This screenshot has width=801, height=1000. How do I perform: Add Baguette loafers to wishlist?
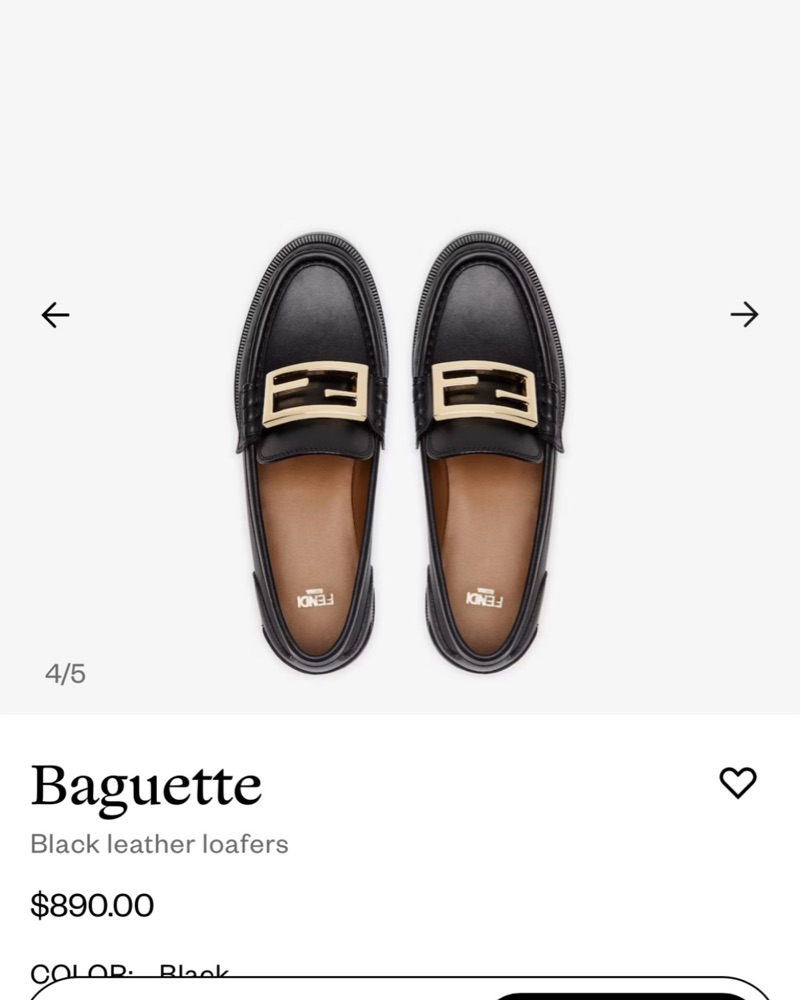point(738,782)
